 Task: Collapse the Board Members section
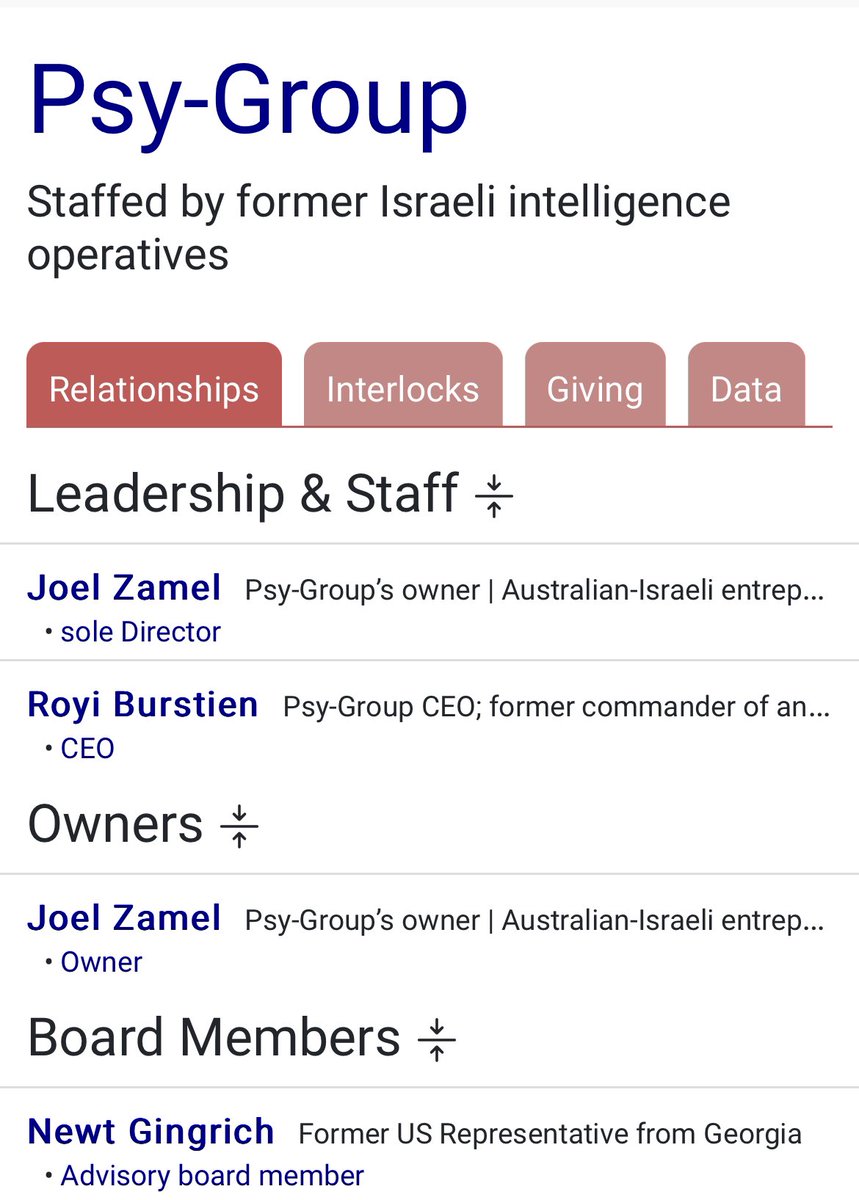pos(437,1039)
